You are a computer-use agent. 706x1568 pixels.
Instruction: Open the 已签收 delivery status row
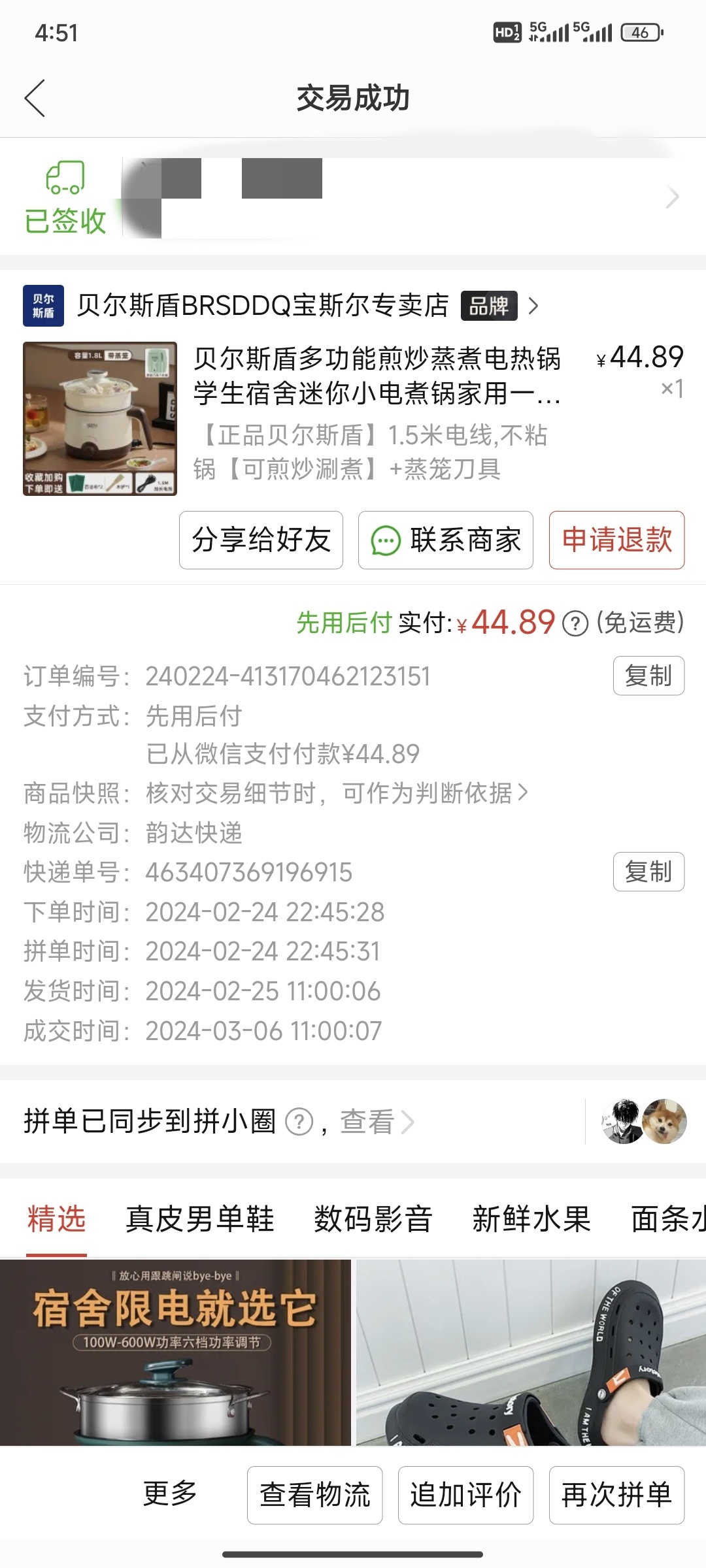[353, 197]
